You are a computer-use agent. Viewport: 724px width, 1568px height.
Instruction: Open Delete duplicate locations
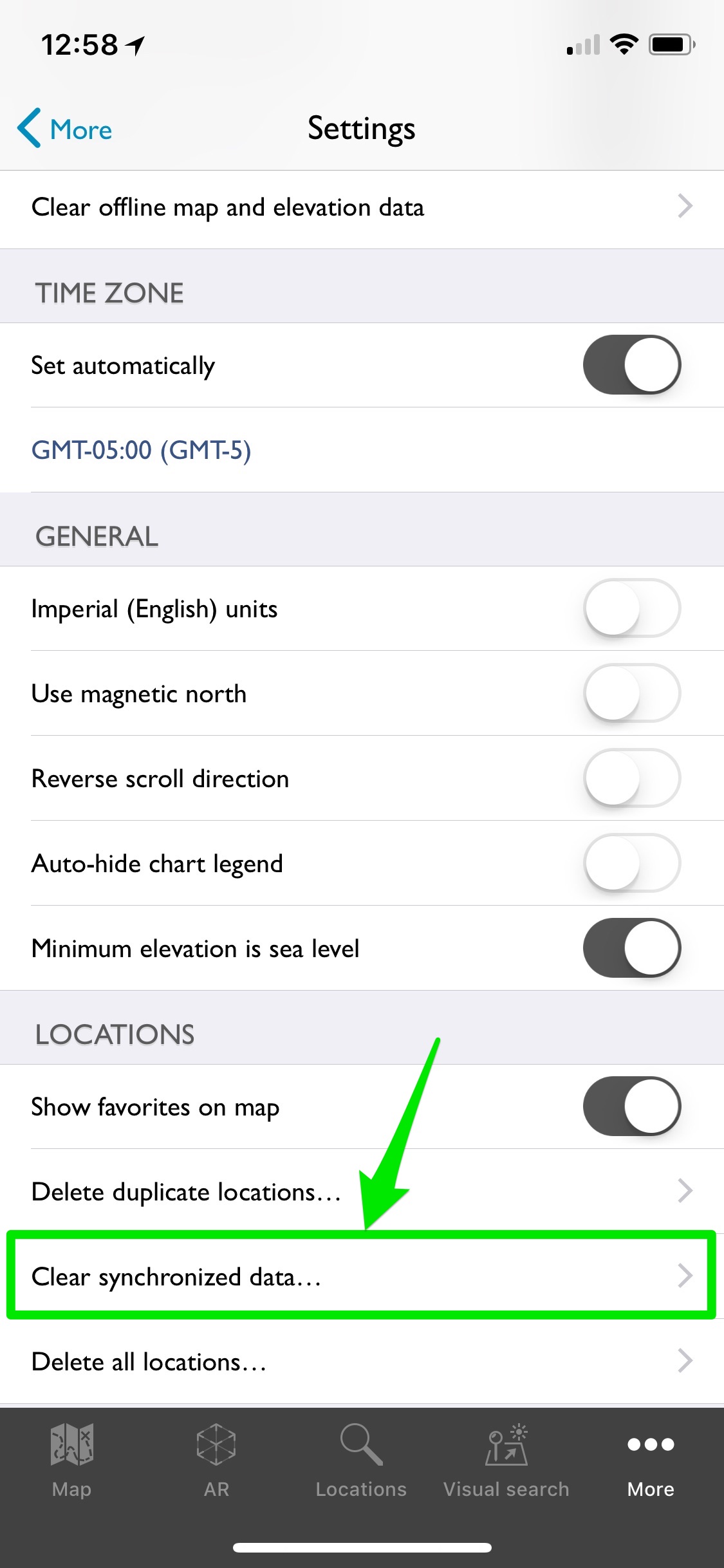(362, 1191)
